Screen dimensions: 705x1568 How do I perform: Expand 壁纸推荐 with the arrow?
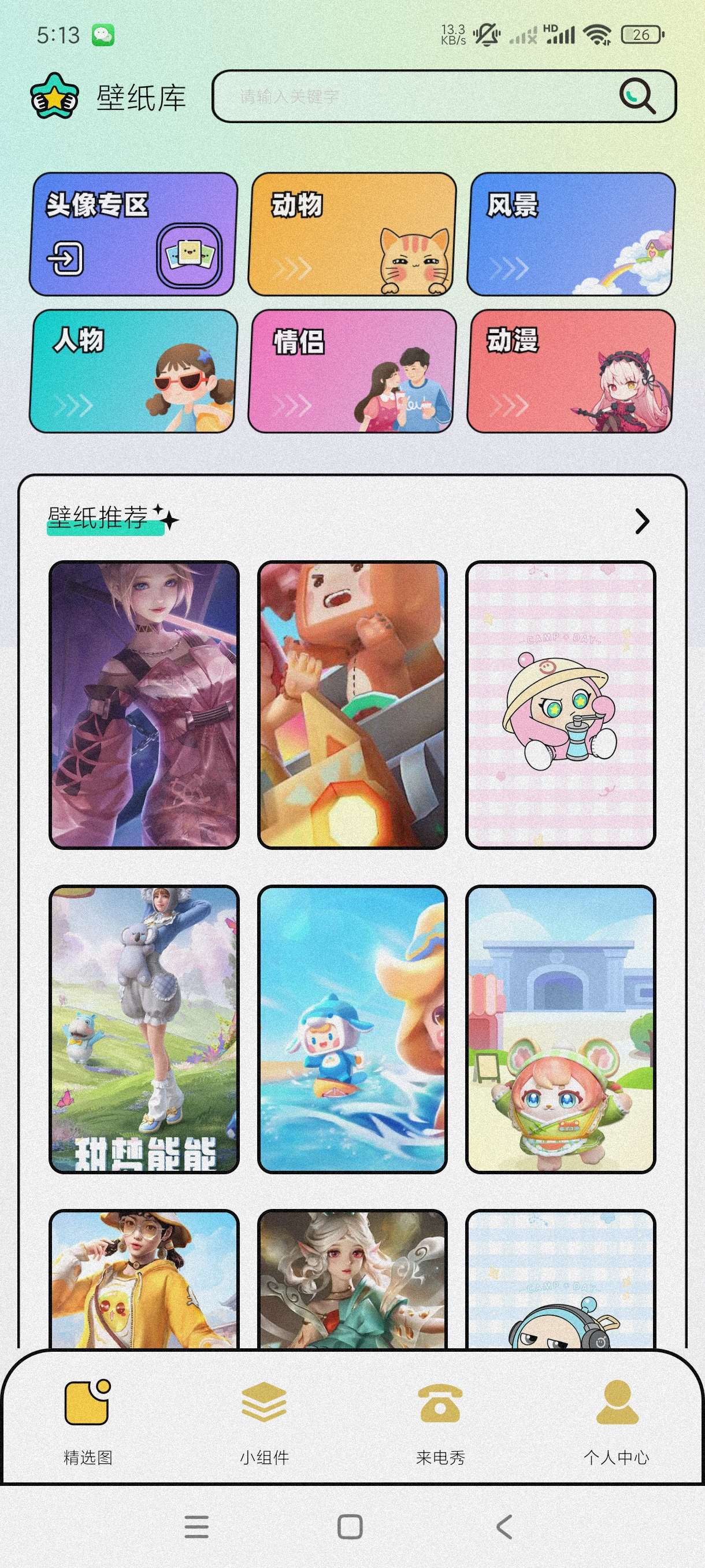[642, 521]
